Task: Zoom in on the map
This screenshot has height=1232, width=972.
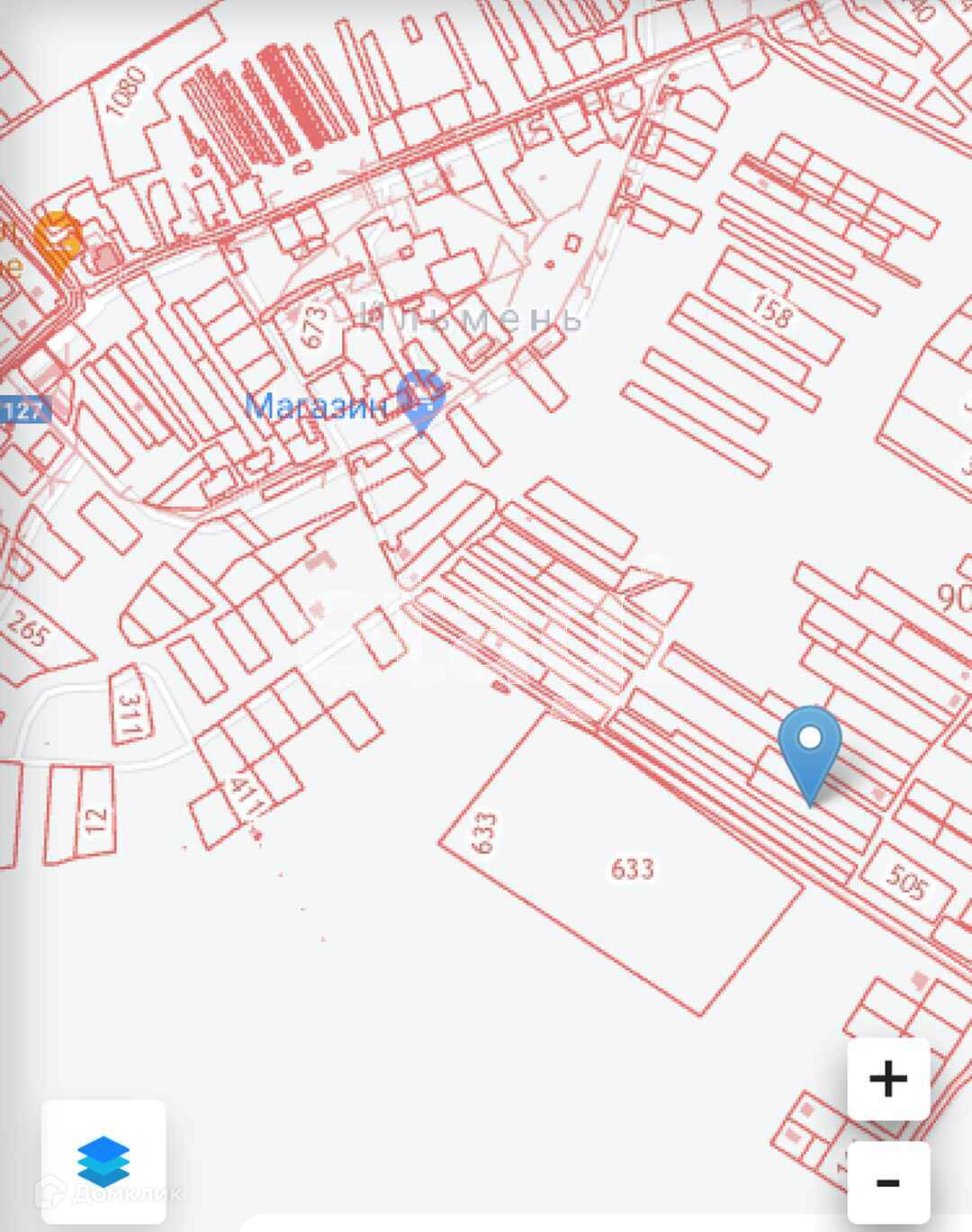Action: coord(888,1078)
